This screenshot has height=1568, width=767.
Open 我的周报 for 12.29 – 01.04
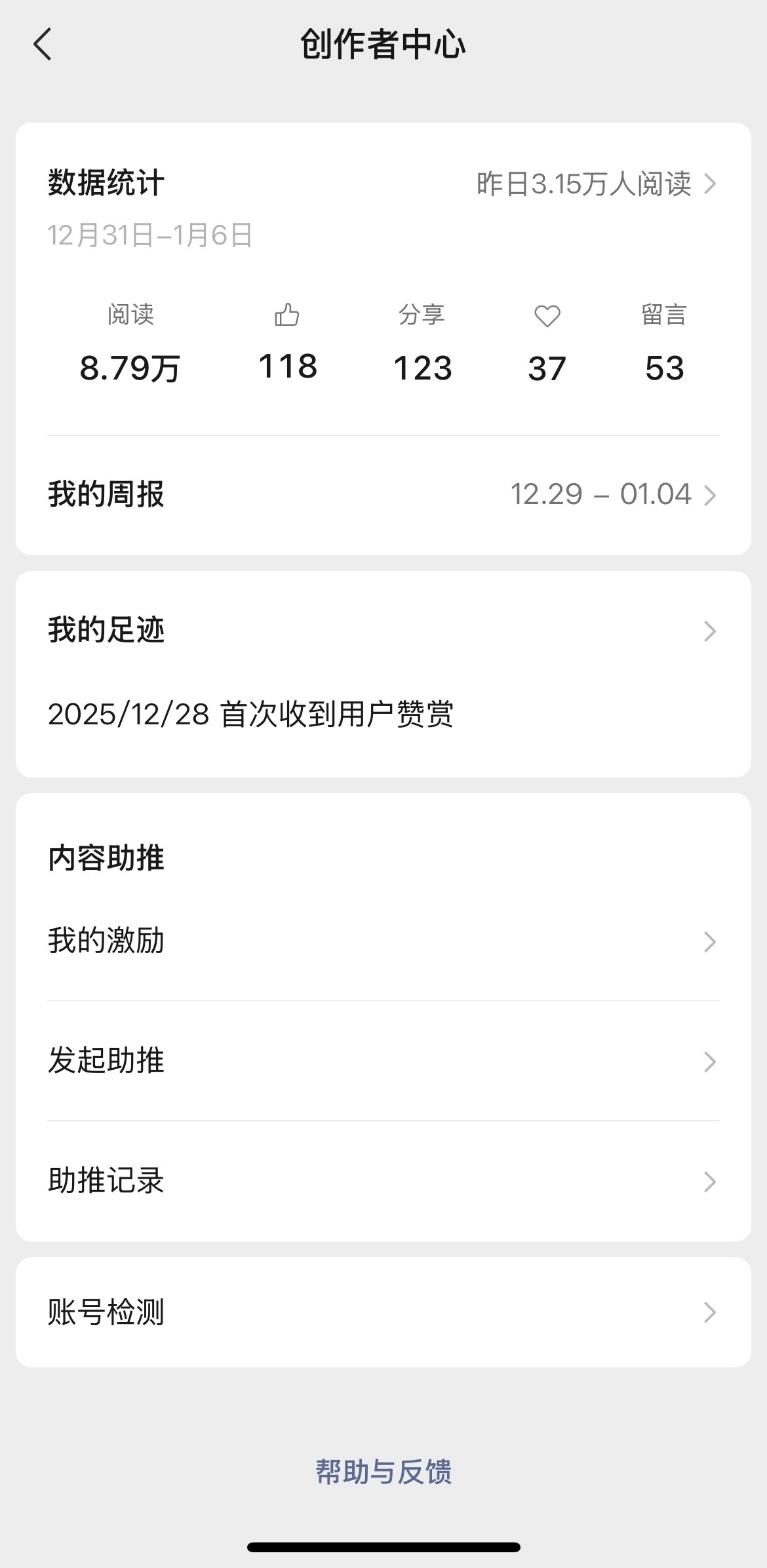383,494
